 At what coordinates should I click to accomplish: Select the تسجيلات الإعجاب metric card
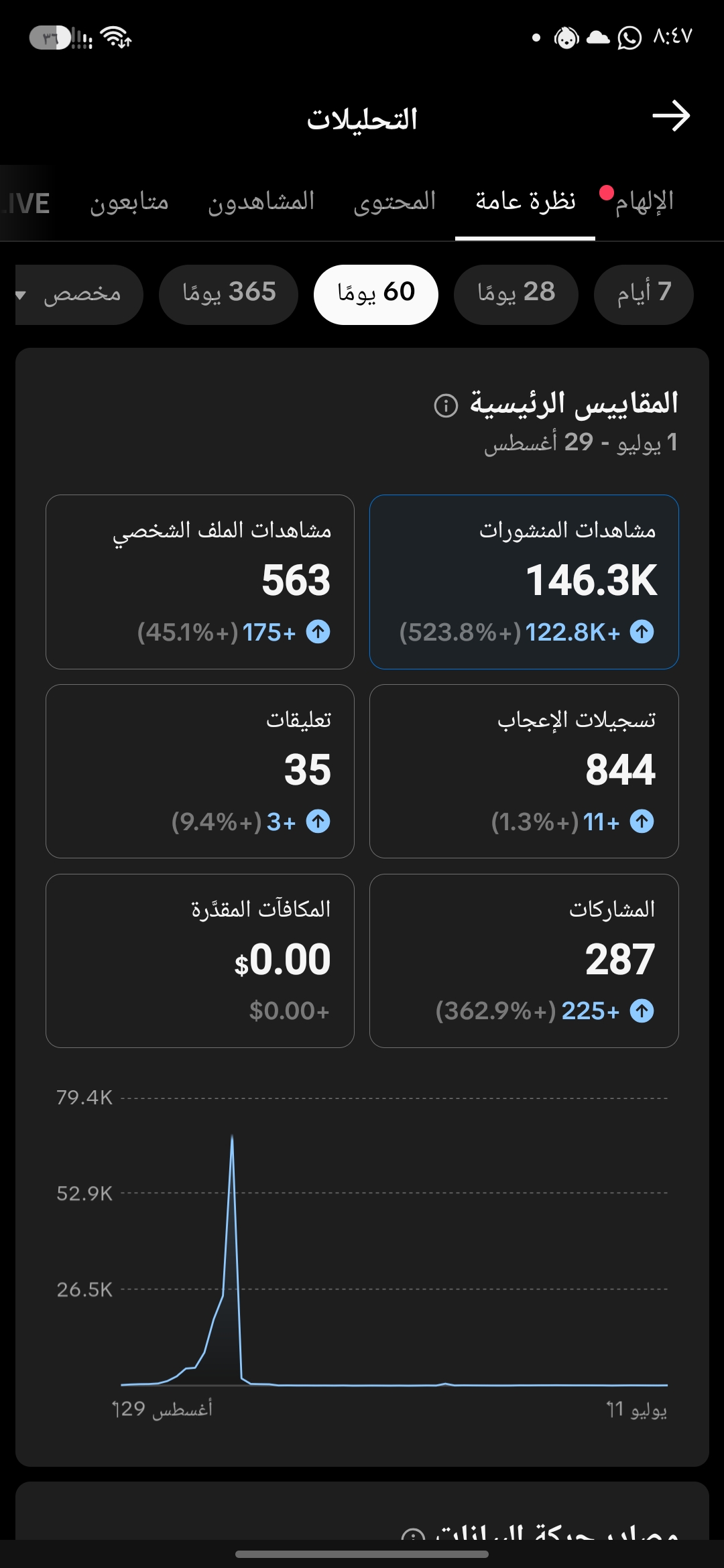tap(524, 771)
